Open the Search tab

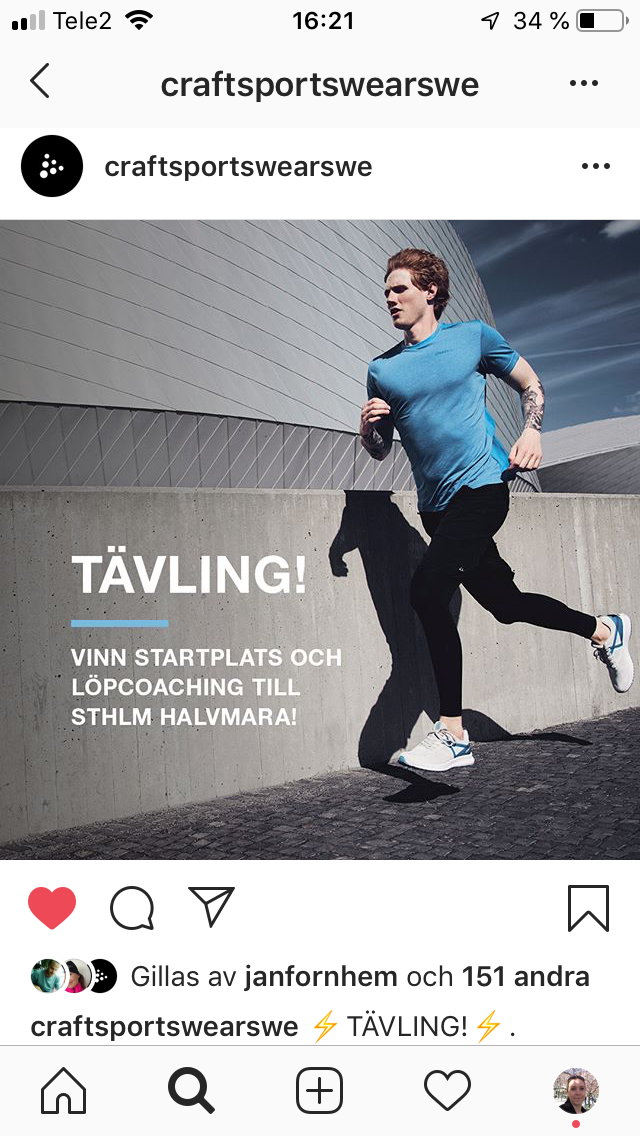pyautogui.click(x=191, y=1090)
